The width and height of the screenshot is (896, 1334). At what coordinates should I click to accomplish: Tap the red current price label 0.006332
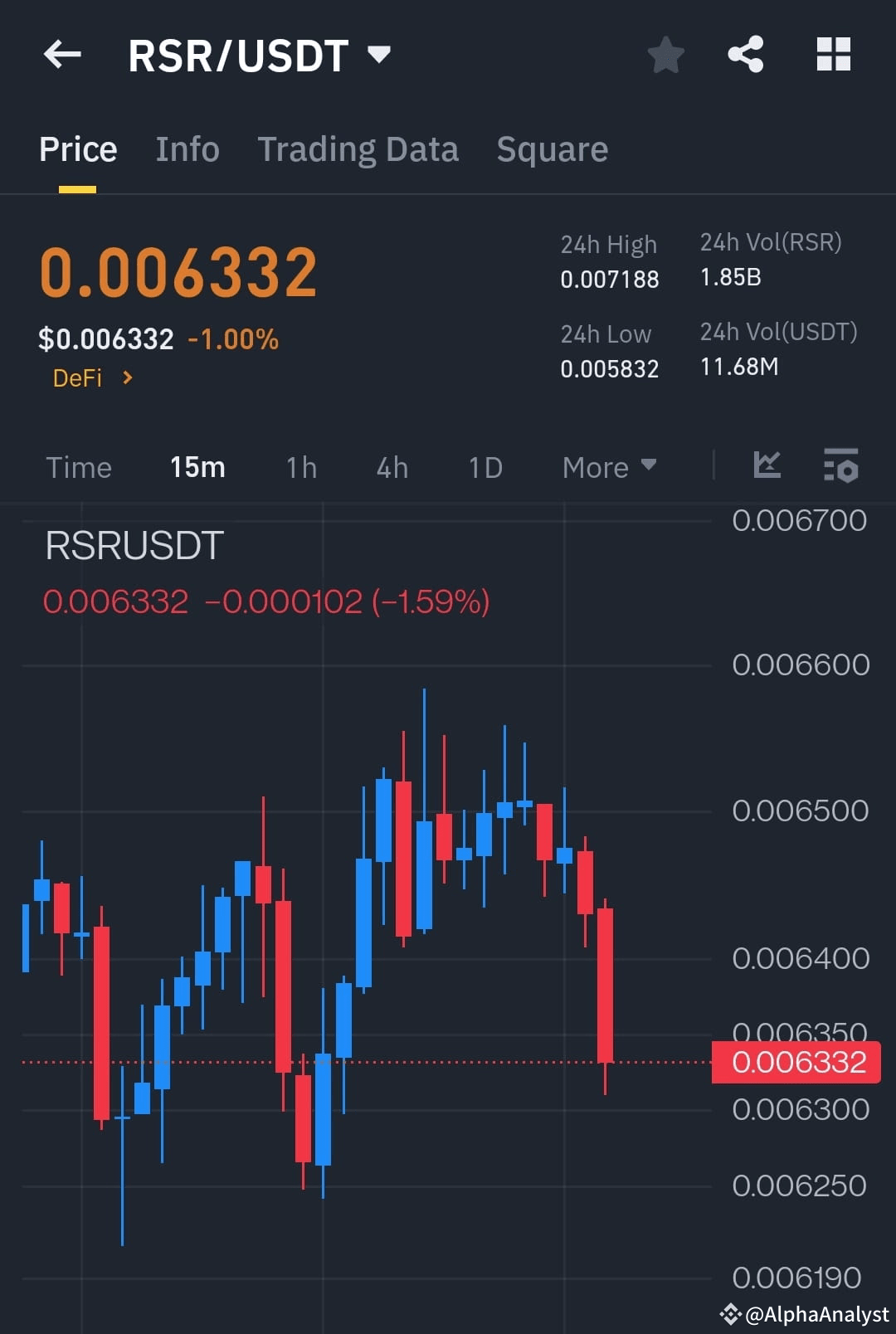coord(796,1062)
